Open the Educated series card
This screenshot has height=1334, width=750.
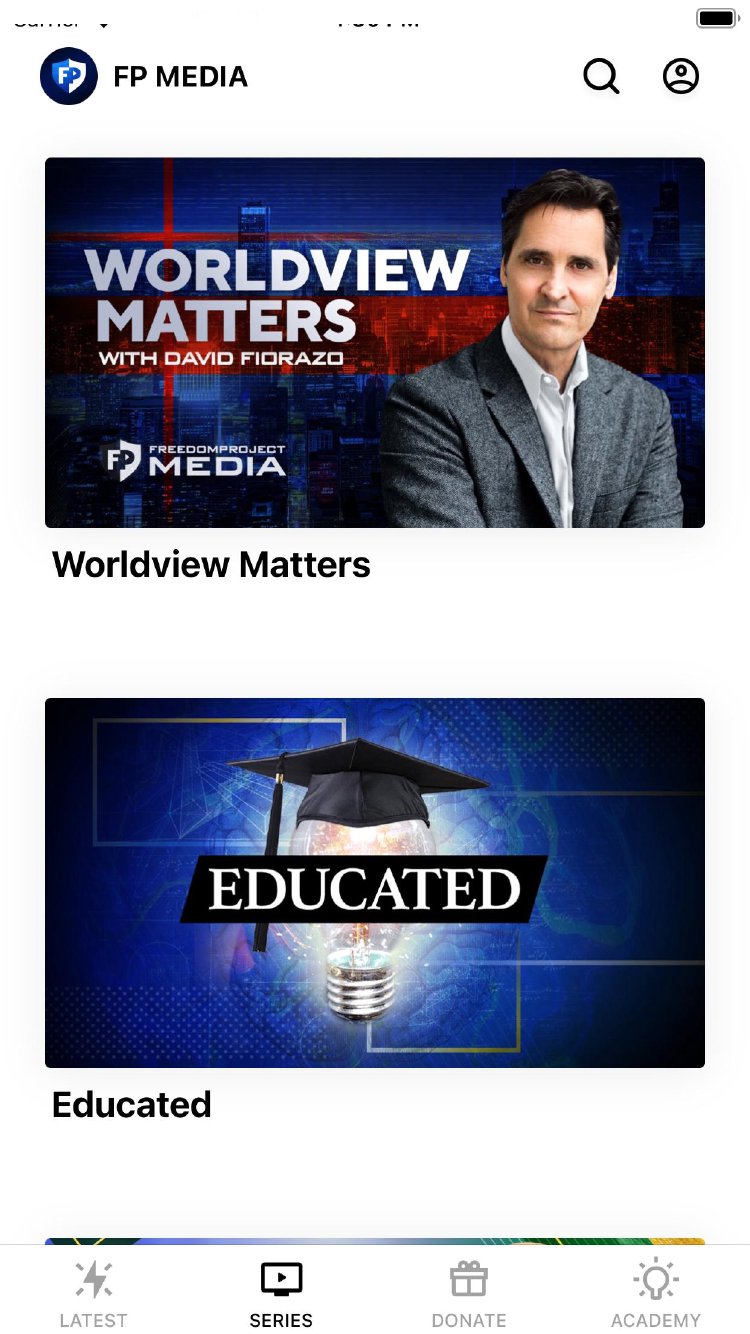point(375,883)
